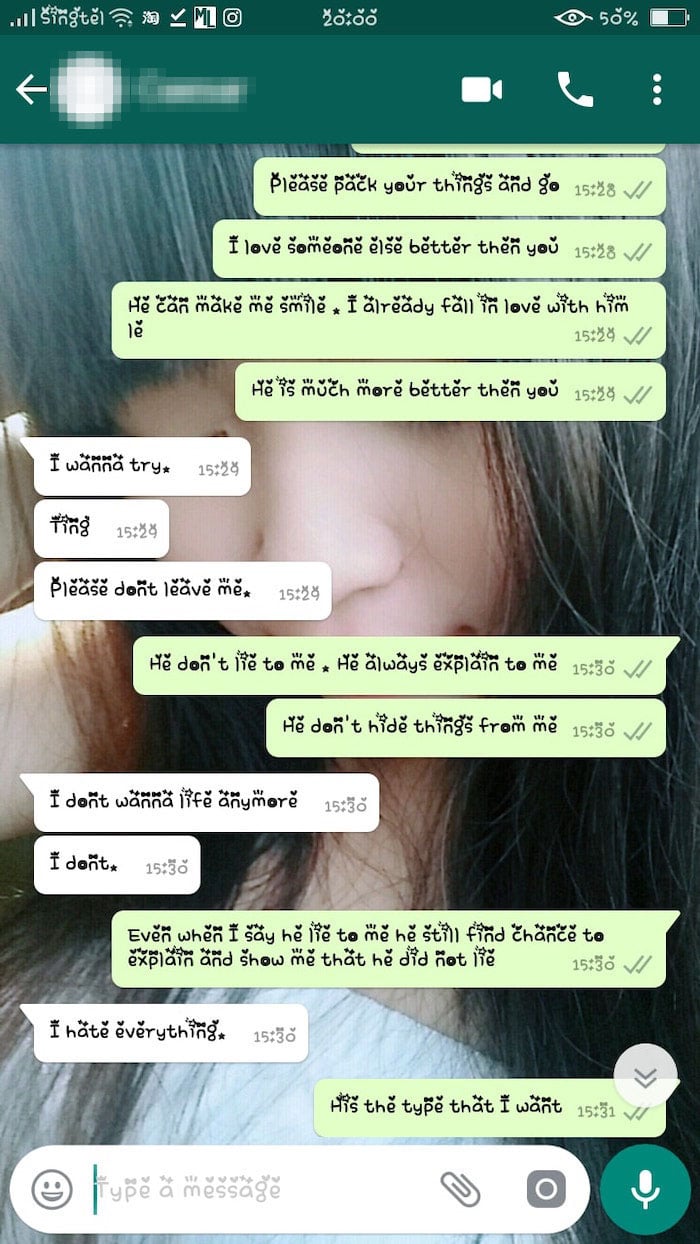Focus the Type a message field
Screen dimensions: 700x1244
[x=260, y=1189]
